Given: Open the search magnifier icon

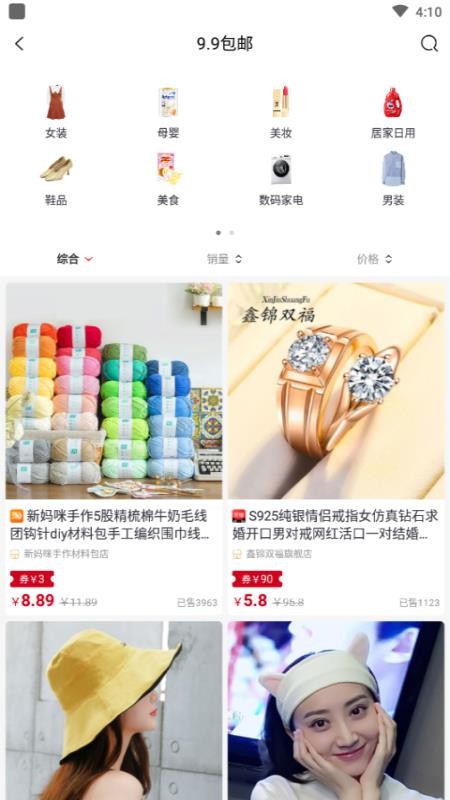Looking at the screenshot, I should tap(429, 44).
